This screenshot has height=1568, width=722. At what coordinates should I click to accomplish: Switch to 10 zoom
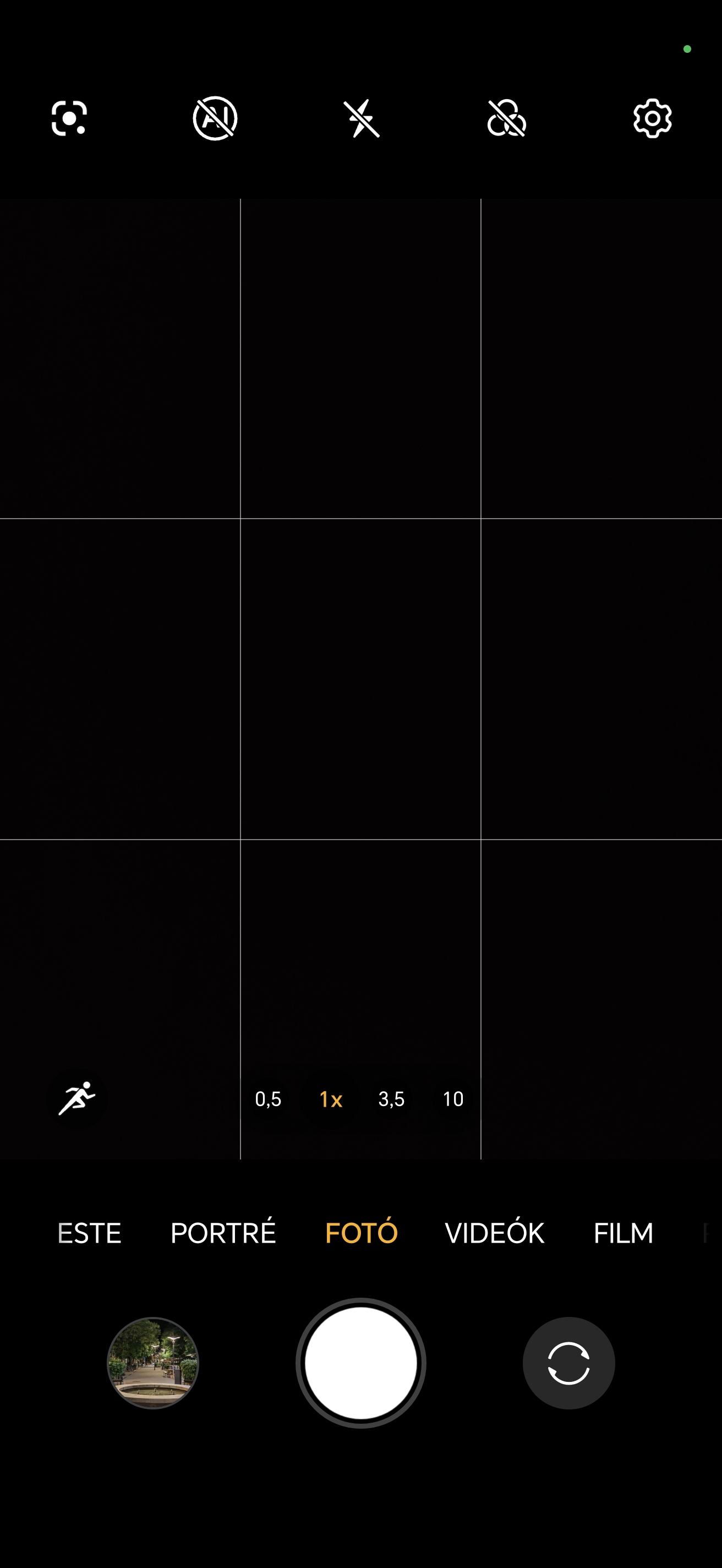(x=453, y=1099)
